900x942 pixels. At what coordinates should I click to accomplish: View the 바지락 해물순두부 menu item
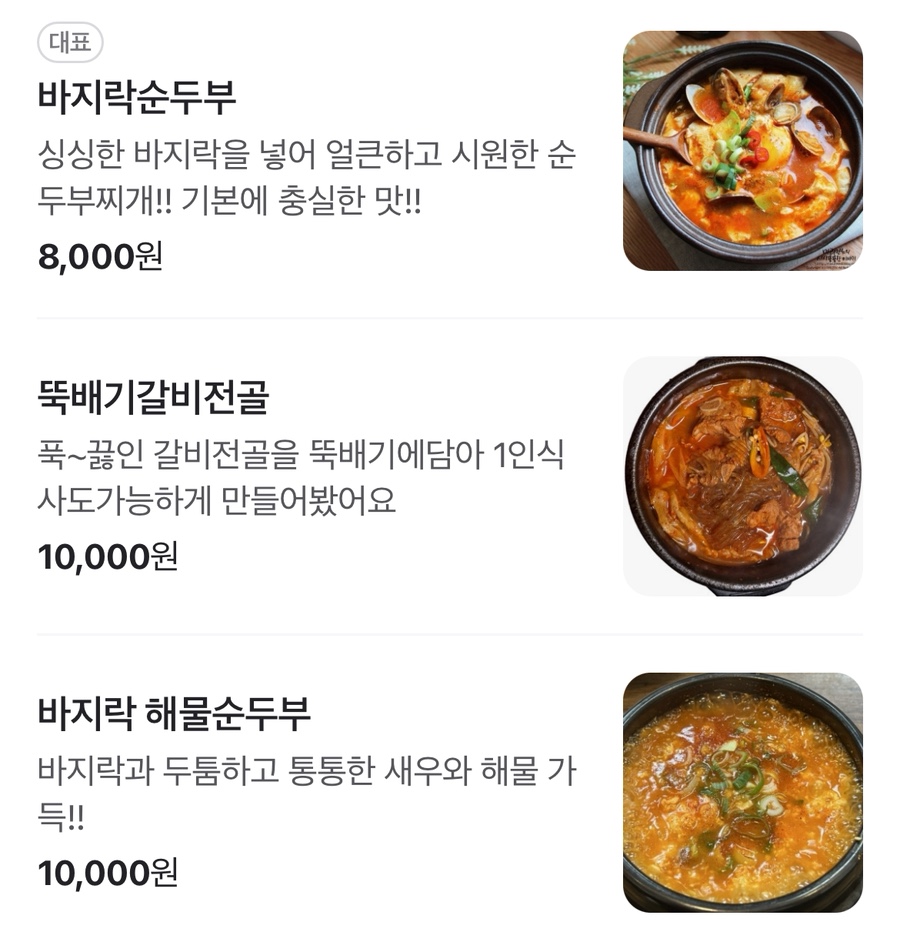click(174, 714)
